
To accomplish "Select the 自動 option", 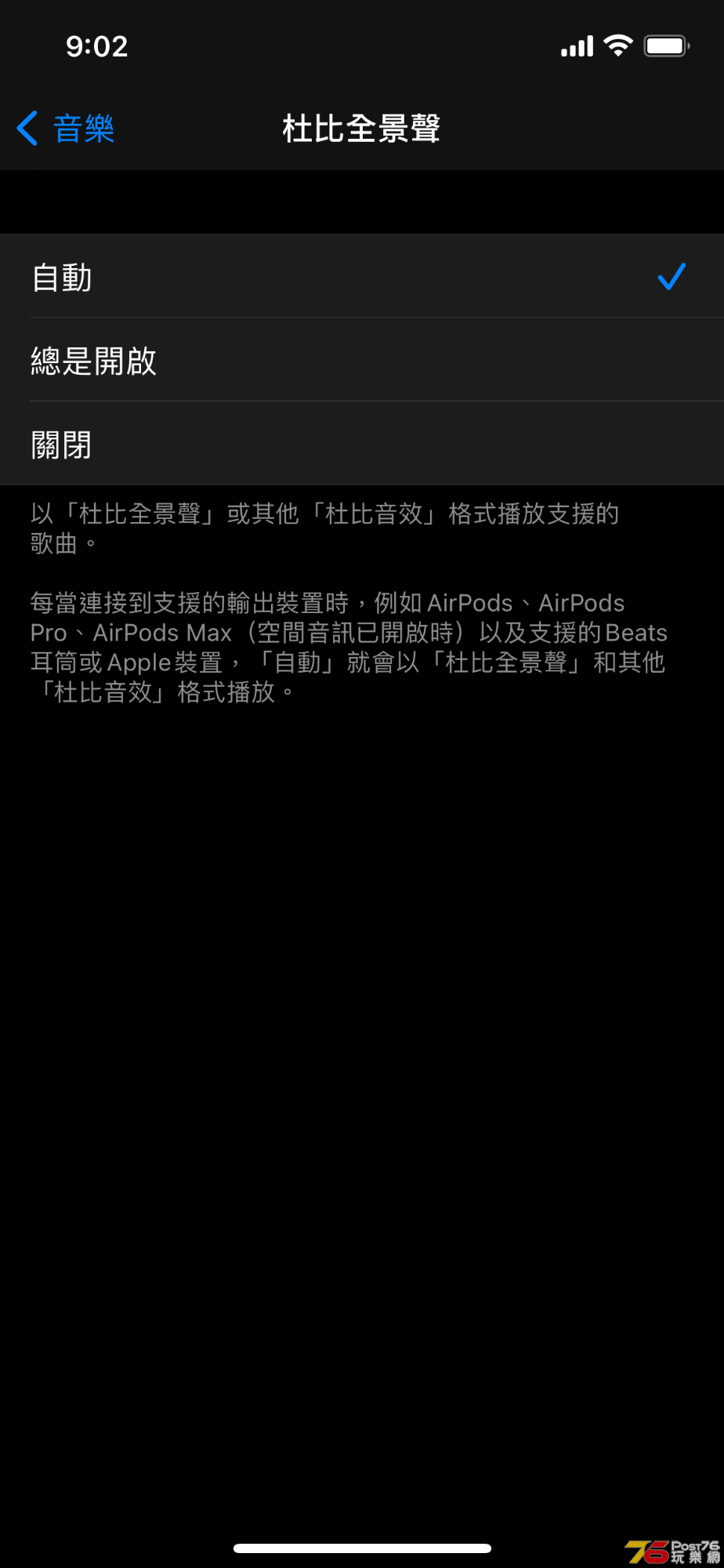I will point(360,277).
